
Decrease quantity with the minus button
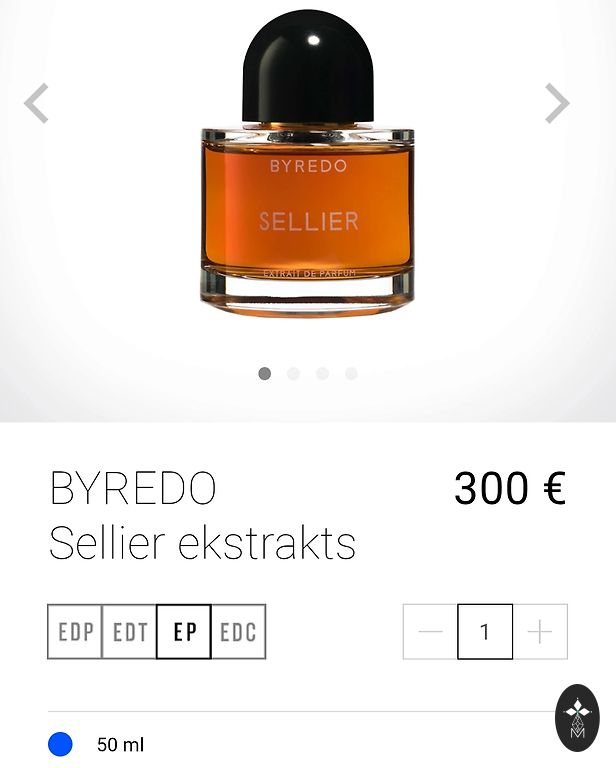[x=430, y=632]
